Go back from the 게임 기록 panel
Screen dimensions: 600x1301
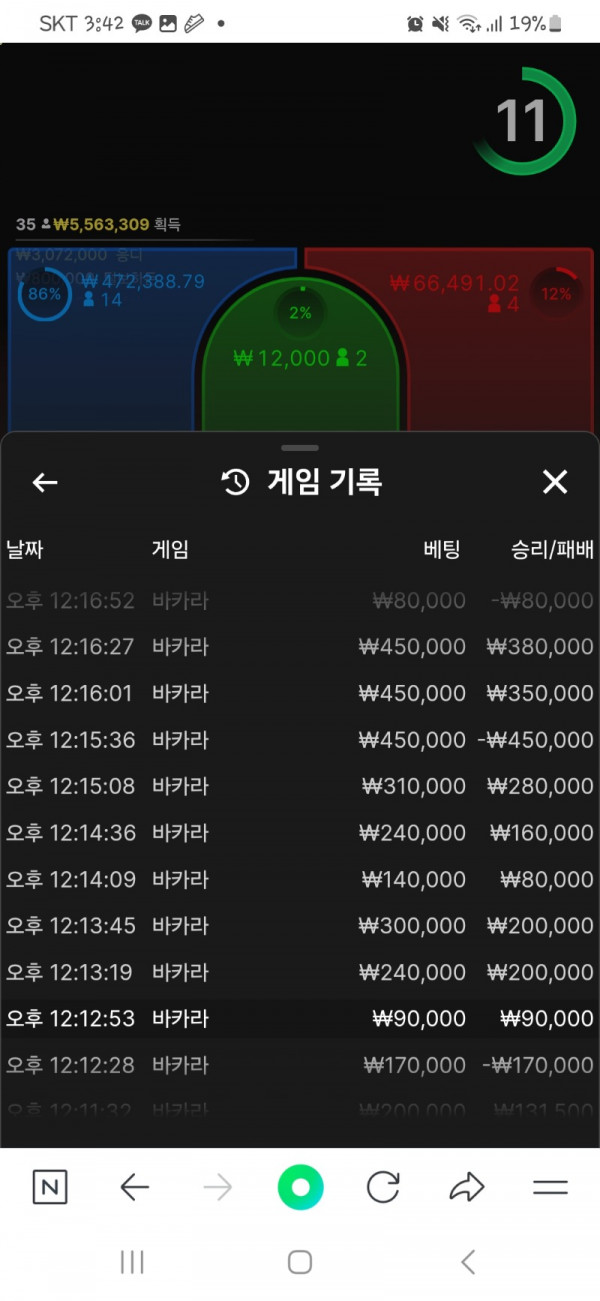pyautogui.click(x=45, y=483)
